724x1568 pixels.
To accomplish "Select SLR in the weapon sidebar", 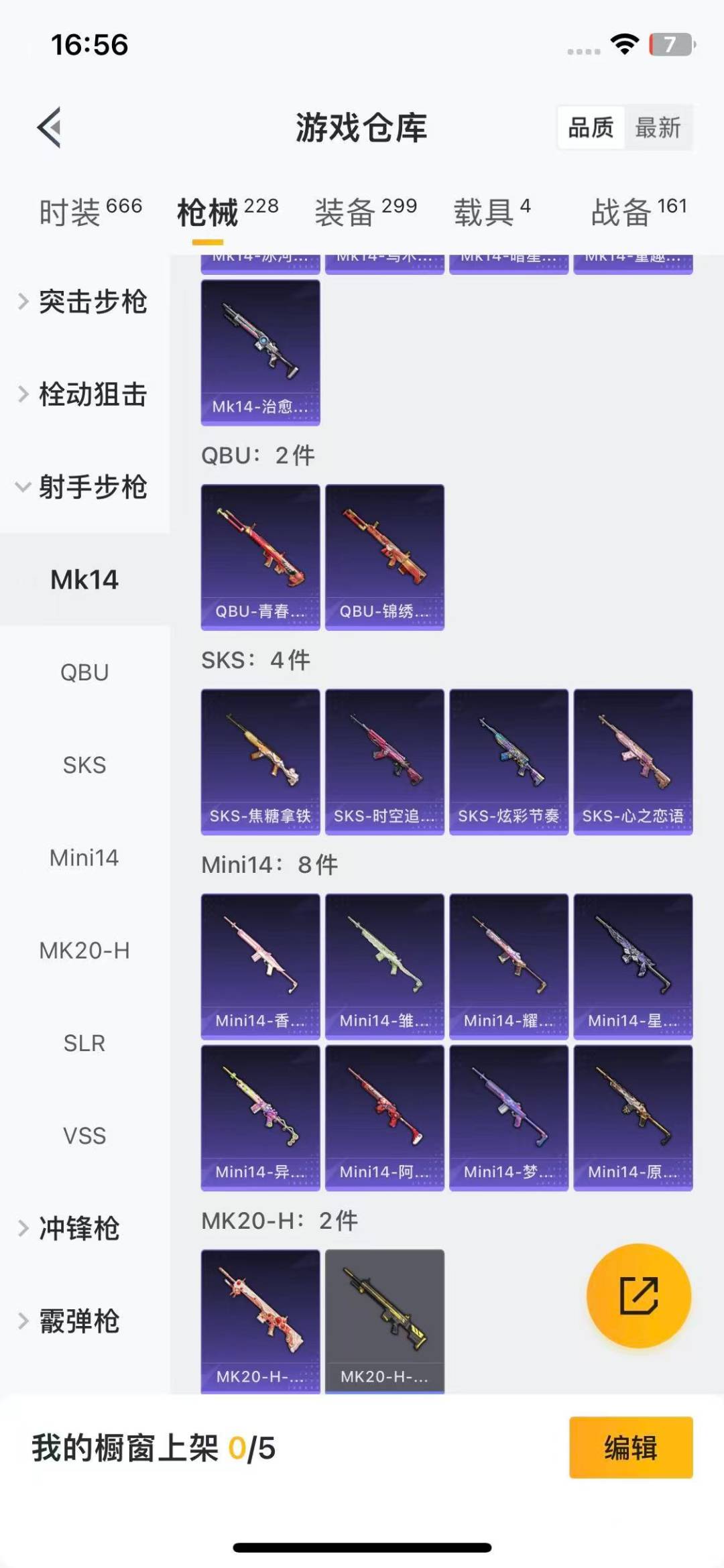I will (x=85, y=1043).
